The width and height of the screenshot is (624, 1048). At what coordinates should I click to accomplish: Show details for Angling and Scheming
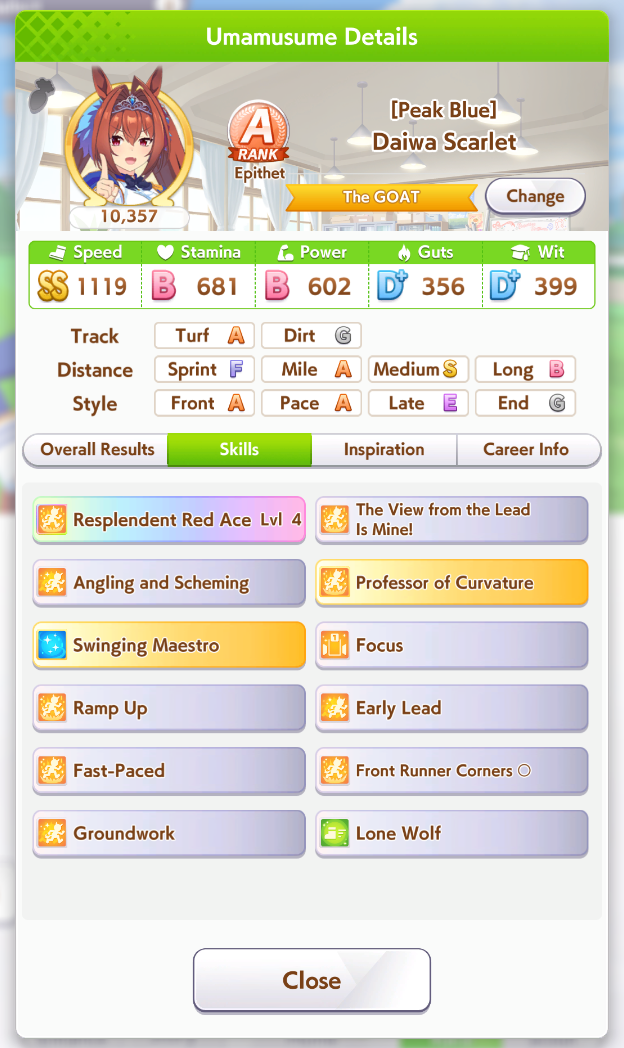coord(169,583)
